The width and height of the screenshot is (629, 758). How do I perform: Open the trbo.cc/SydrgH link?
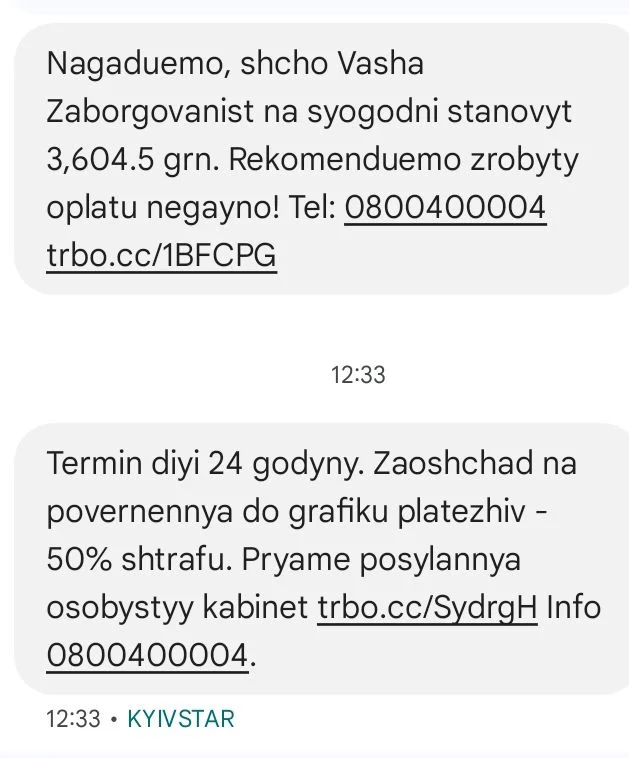click(427, 608)
